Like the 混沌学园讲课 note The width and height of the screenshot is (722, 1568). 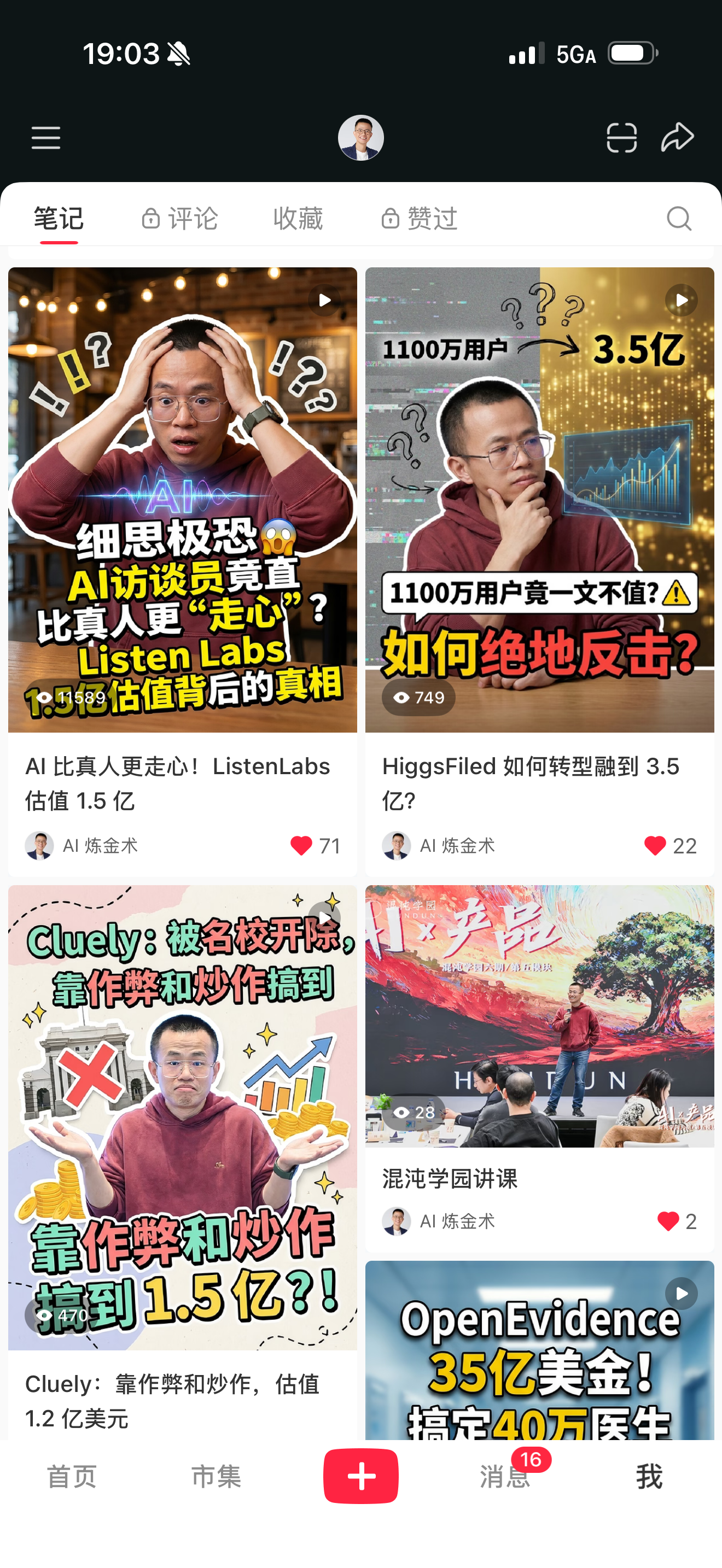(x=668, y=1221)
